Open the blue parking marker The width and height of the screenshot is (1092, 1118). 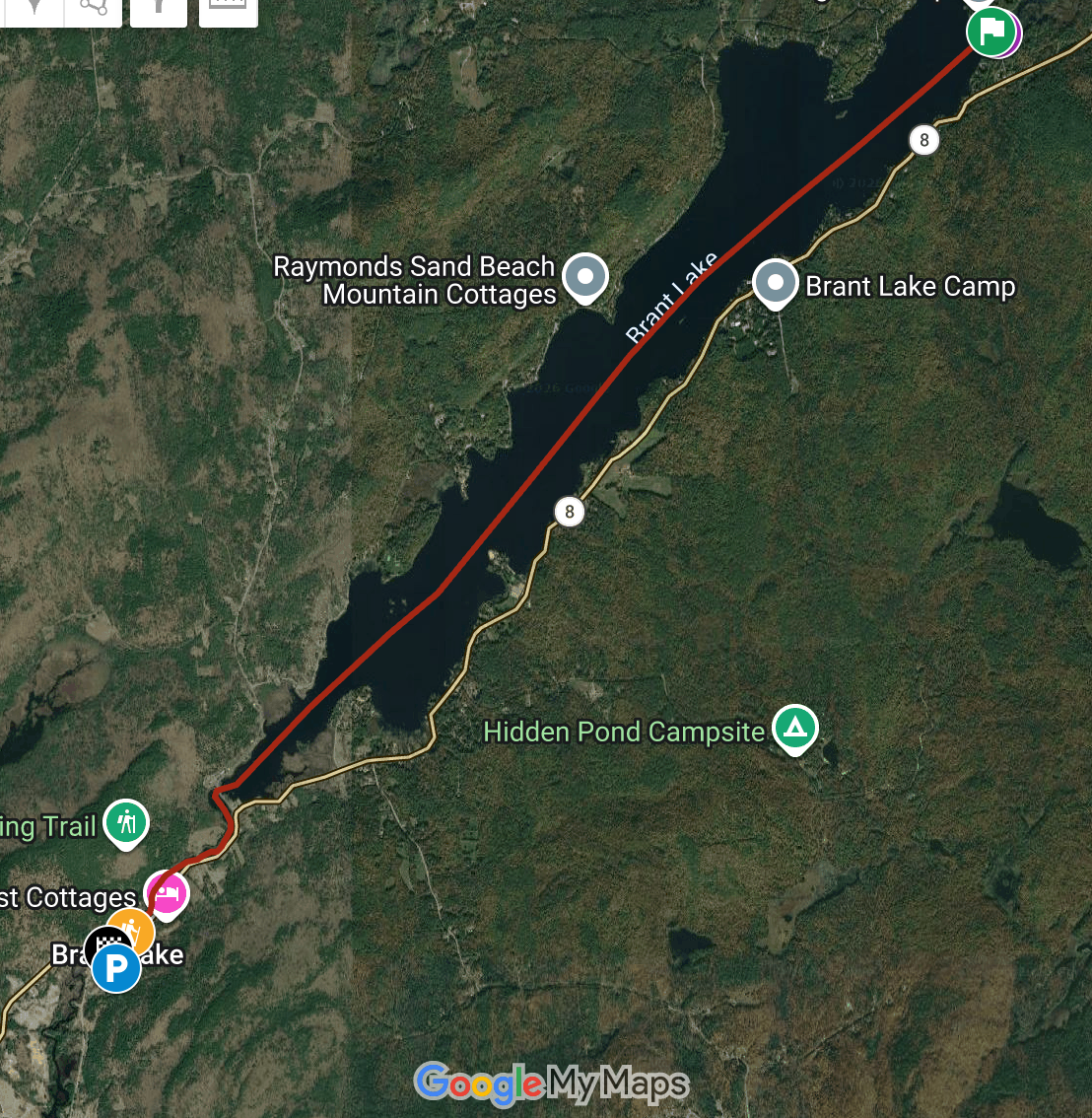(116, 968)
